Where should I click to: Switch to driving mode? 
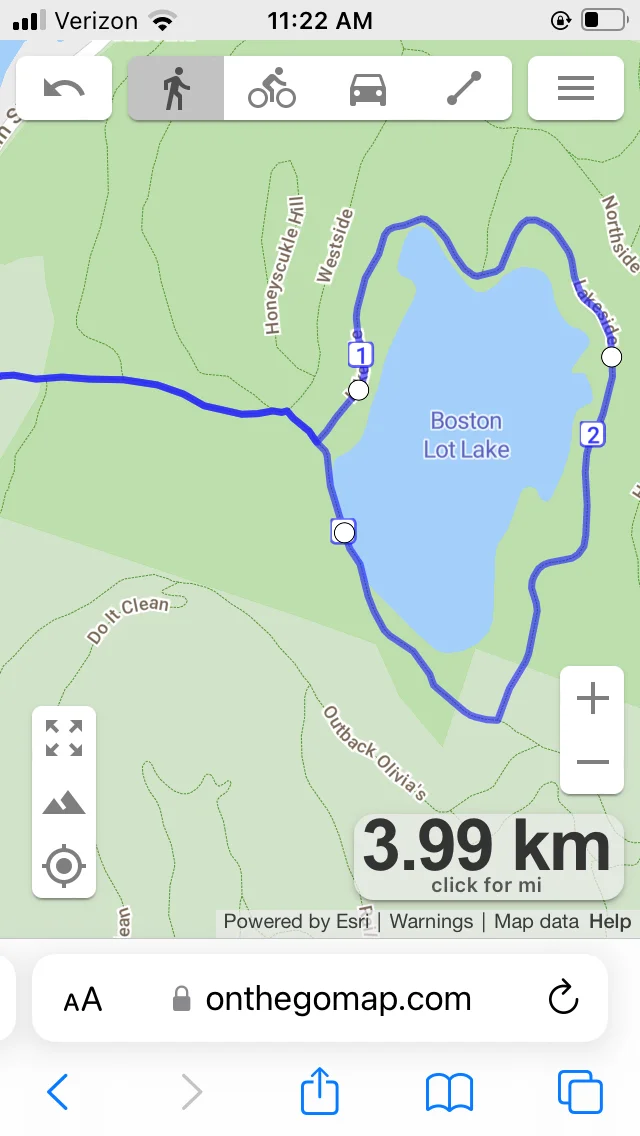(368, 88)
